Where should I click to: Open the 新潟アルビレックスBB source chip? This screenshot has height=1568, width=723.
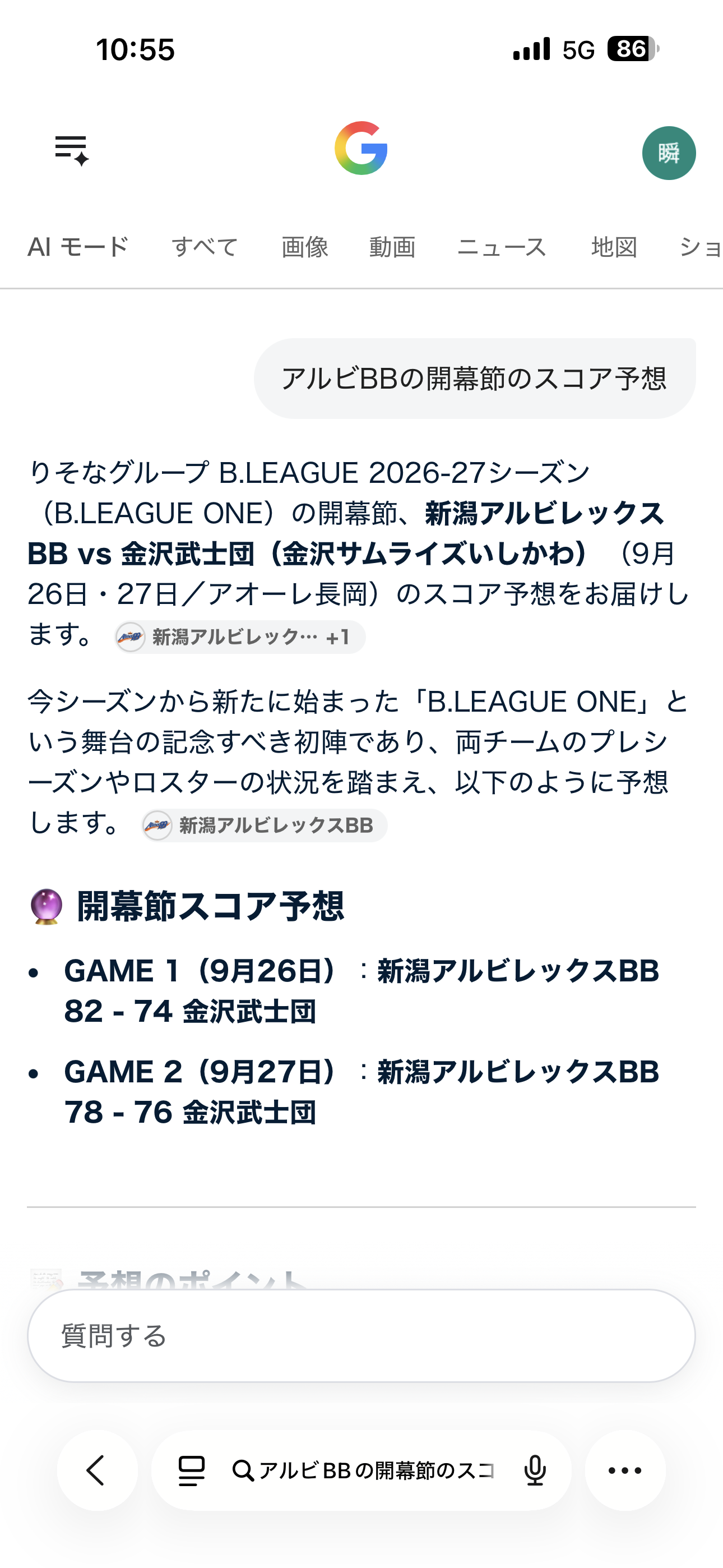[264, 825]
